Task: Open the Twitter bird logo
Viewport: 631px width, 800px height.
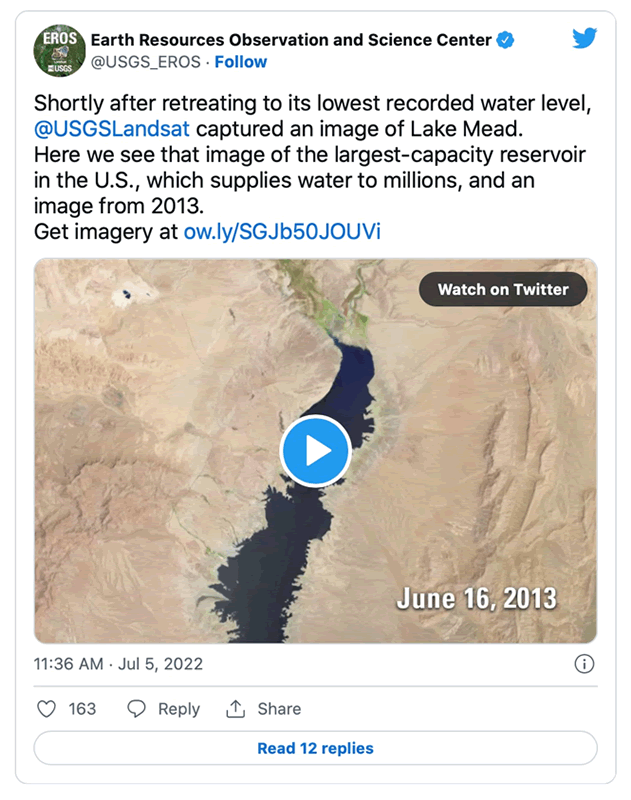Action: (x=584, y=39)
